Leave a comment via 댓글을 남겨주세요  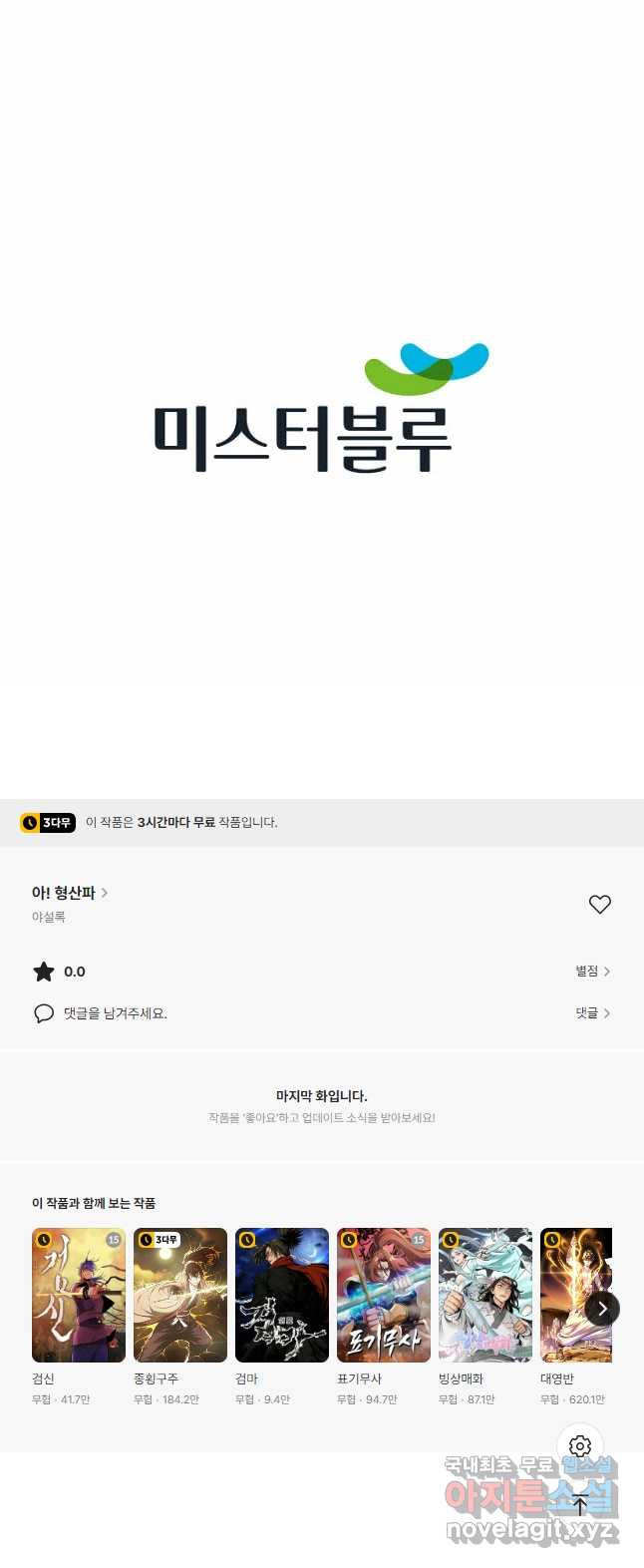coord(115,1013)
